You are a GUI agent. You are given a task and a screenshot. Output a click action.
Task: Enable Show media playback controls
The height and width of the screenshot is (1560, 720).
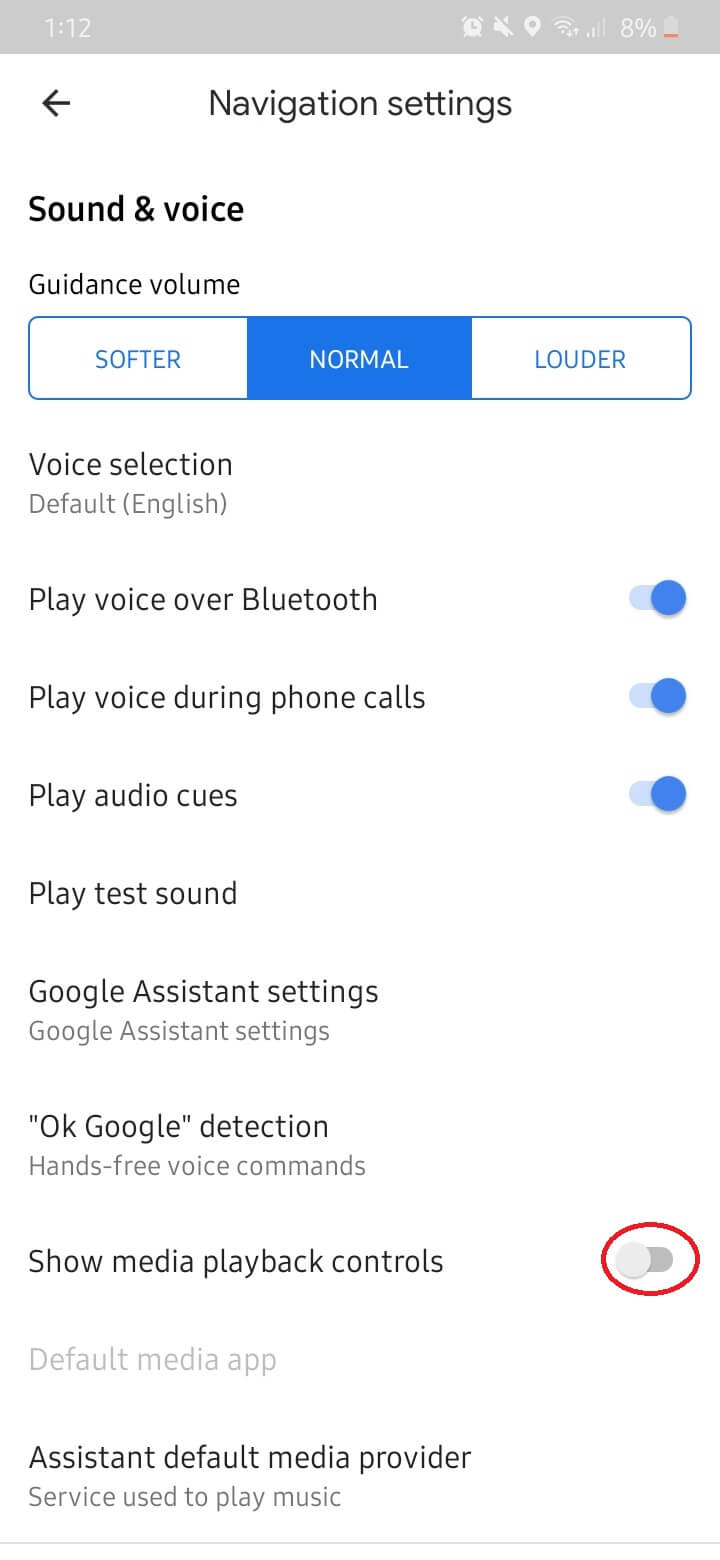point(647,1261)
